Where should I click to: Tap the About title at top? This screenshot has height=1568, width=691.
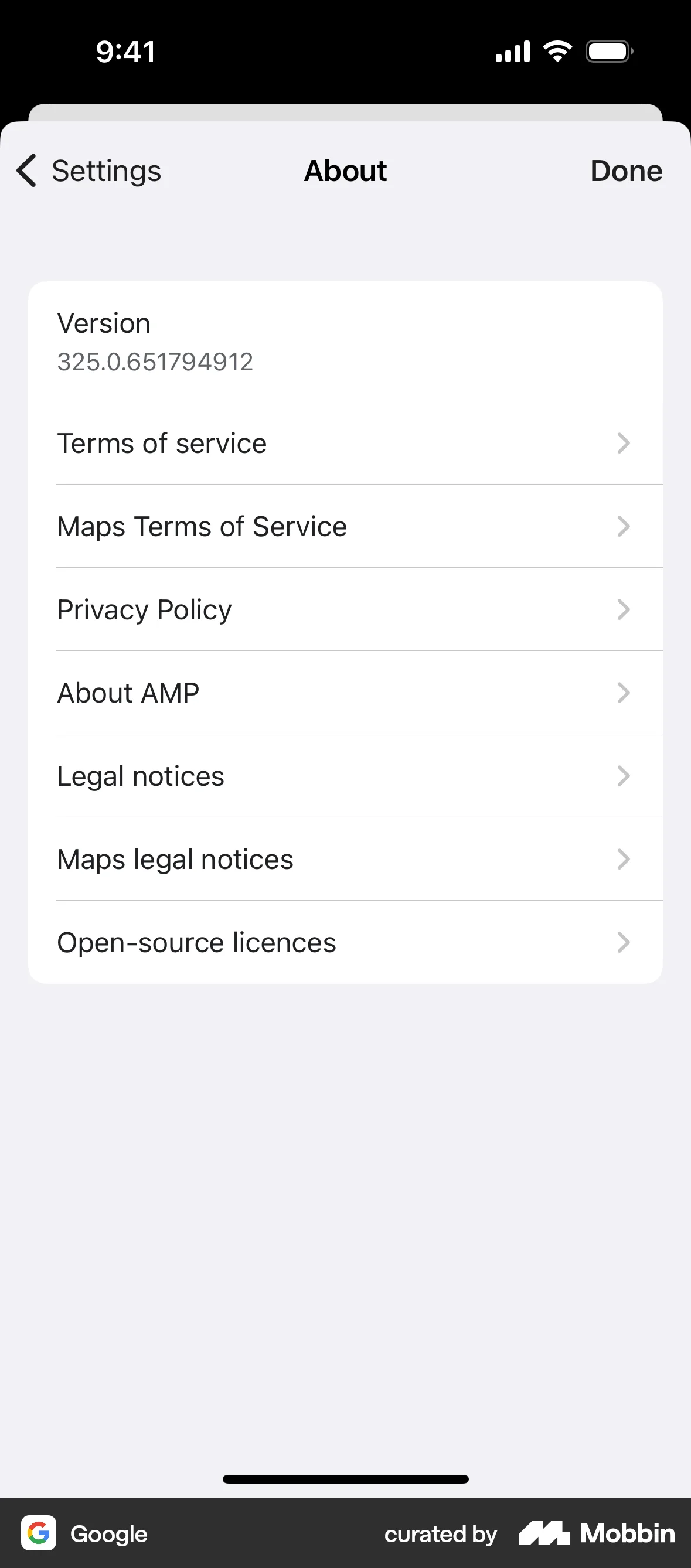click(x=345, y=171)
